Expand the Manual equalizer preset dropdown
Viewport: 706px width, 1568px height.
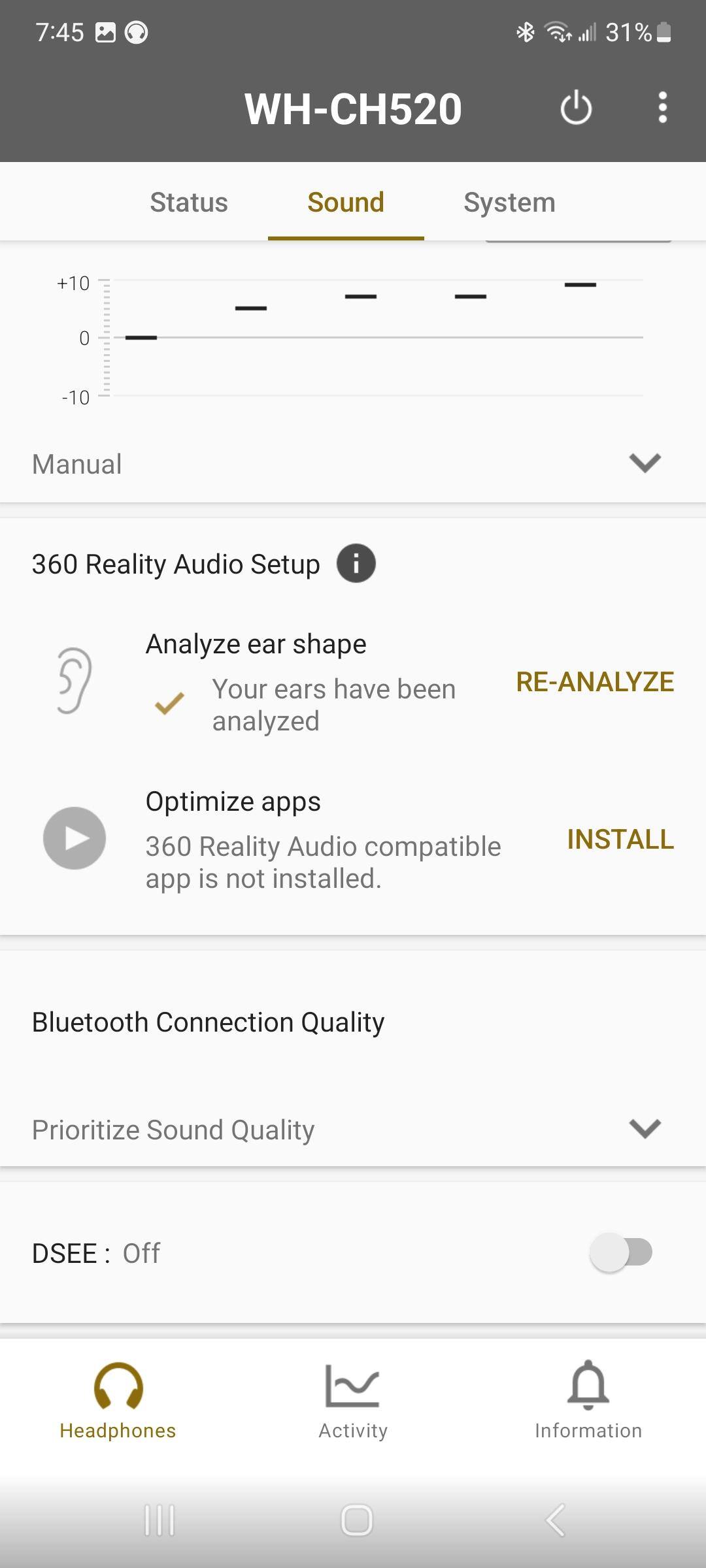click(x=645, y=463)
